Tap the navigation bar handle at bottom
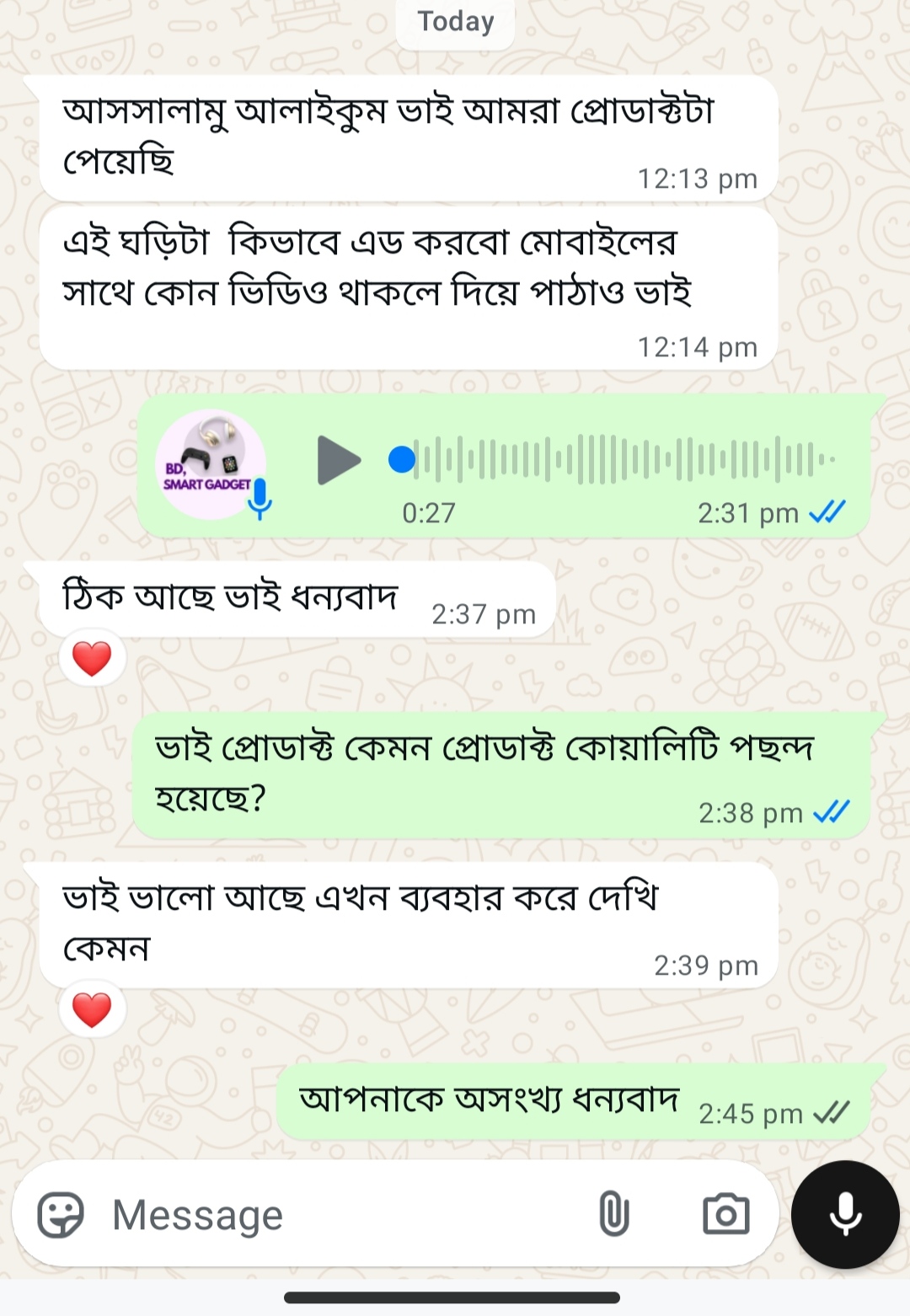This screenshot has width=910, height=1316. pyautogui.click(x=454, y=1297)
